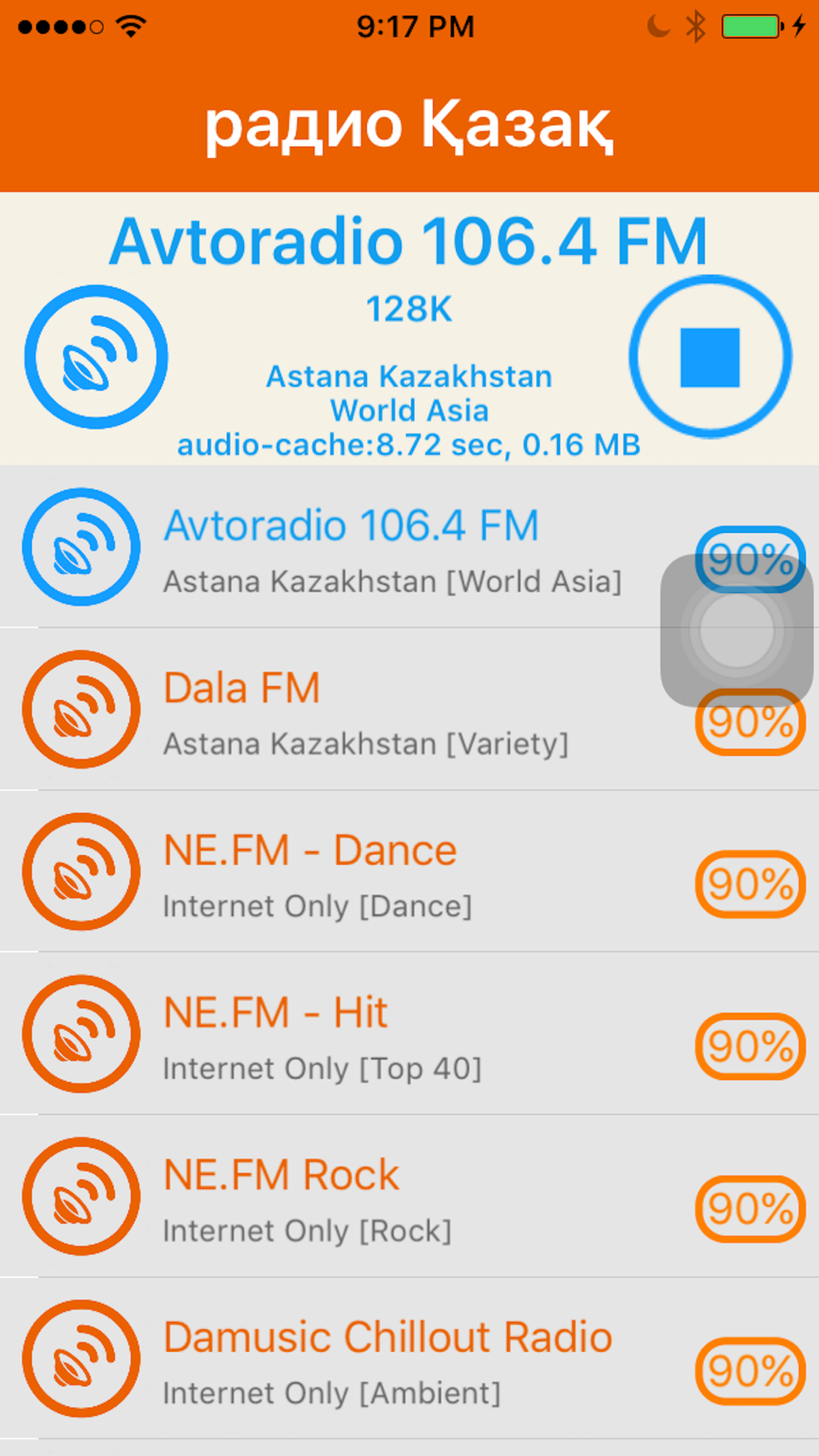This screenshot has height=1456, width=819.
Task: Choose the NE.FM Rock station
Action: pyautogui.click(x=409, y=1196)
